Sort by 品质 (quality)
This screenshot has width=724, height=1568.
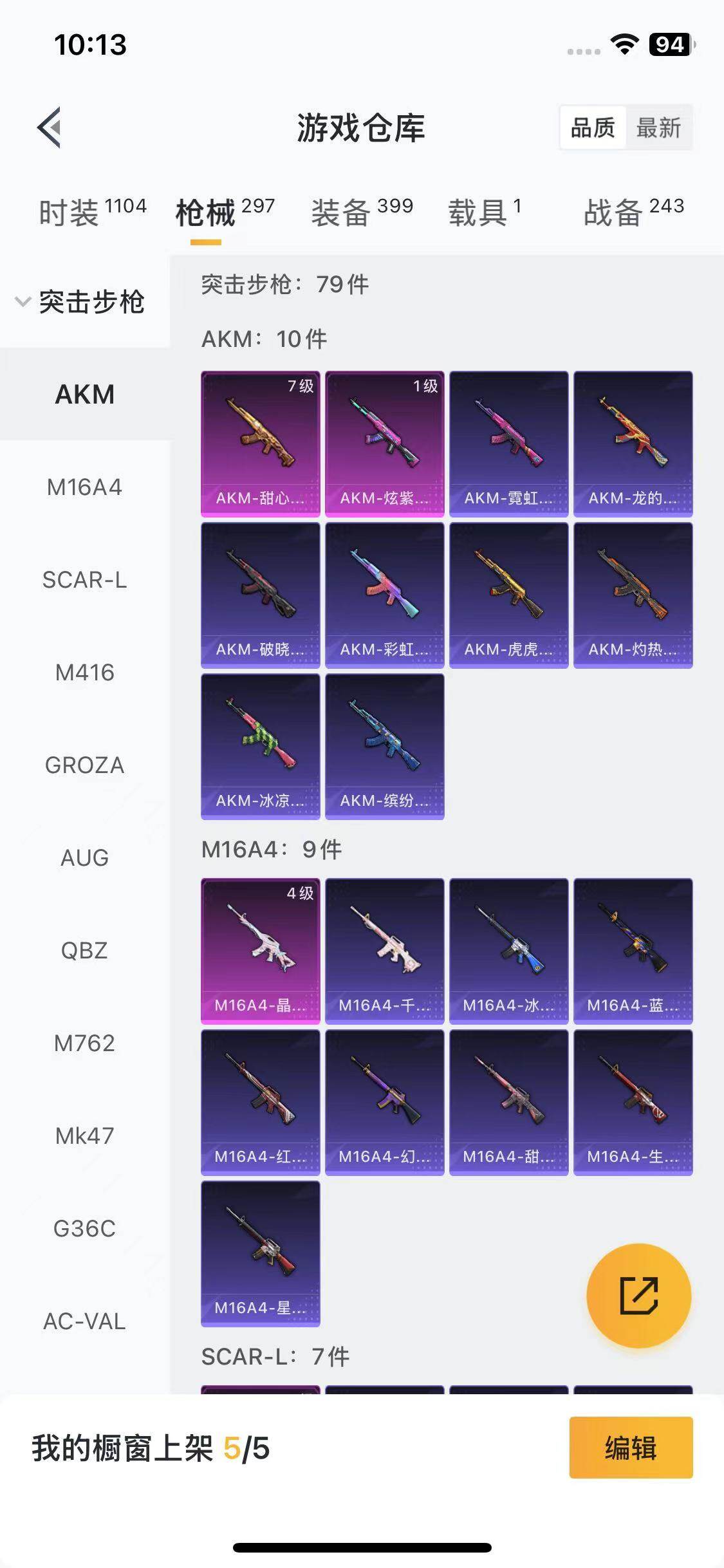pyautogui.click(x=593, y=127)
